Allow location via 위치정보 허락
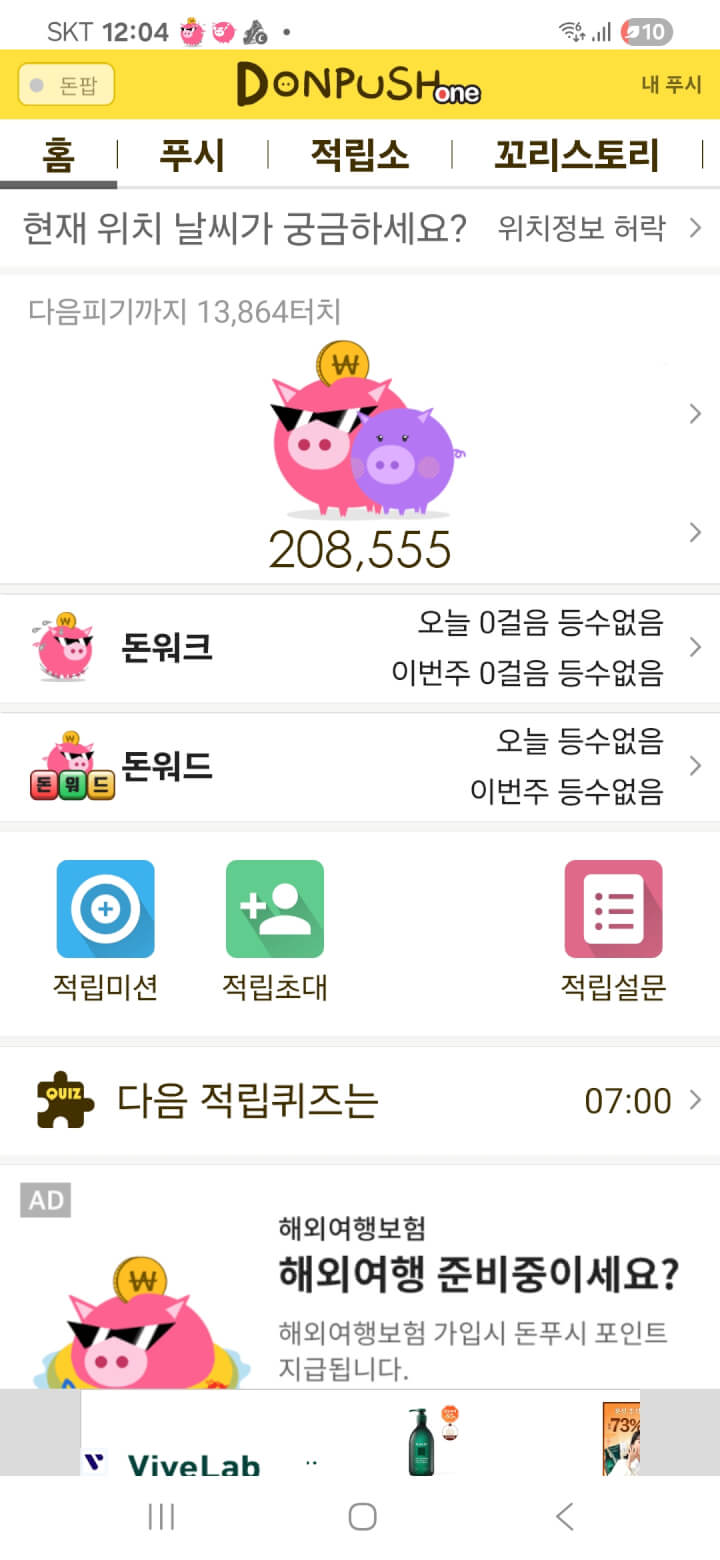 (x=598, y=229)
